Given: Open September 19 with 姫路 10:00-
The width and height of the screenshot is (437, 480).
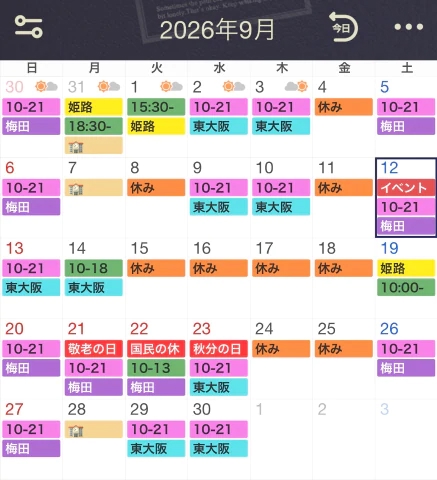Looking at the screenshot, I should tap(406, 278).
